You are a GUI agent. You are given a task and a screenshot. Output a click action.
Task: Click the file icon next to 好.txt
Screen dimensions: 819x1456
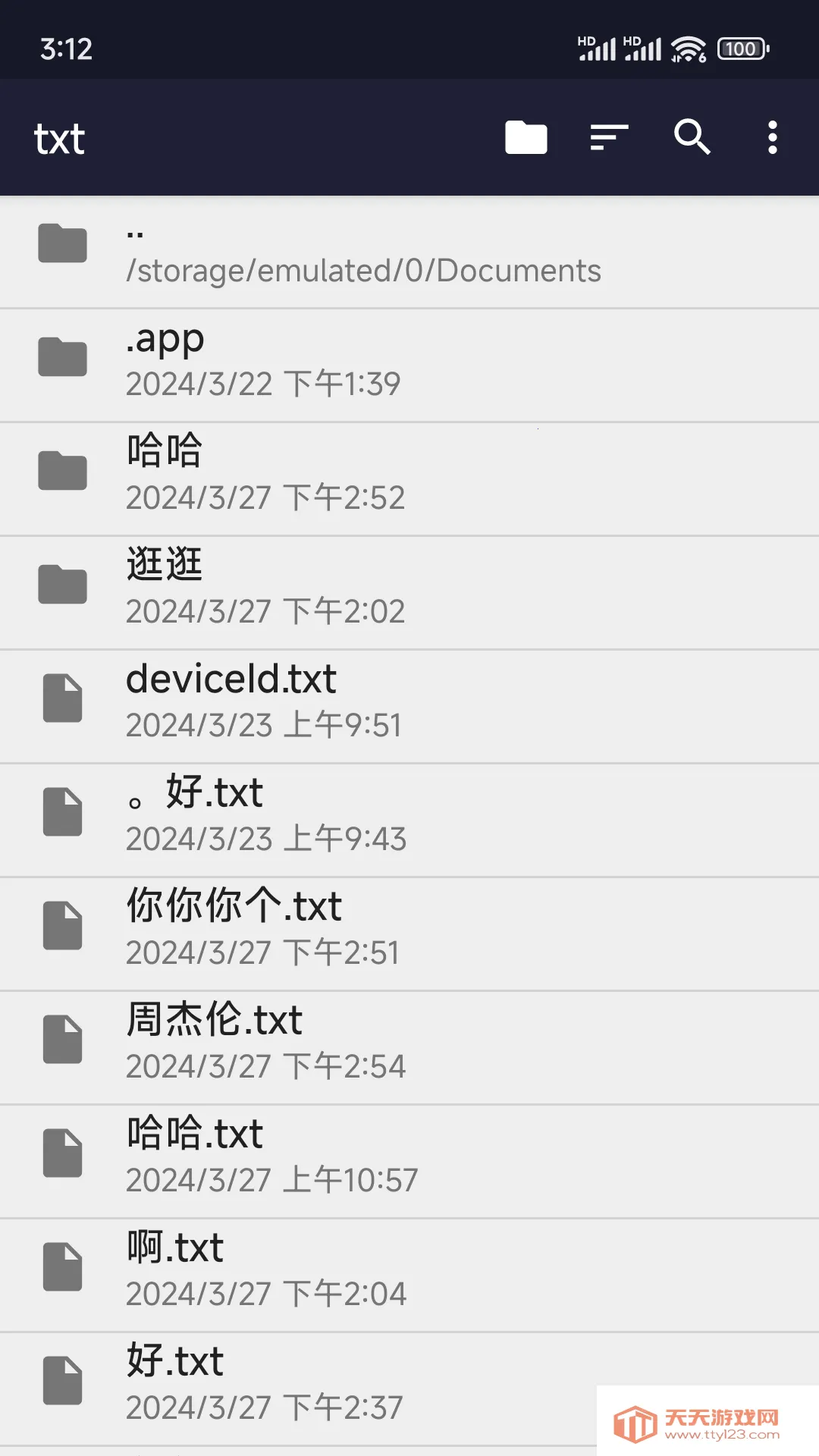point(62,1380)
